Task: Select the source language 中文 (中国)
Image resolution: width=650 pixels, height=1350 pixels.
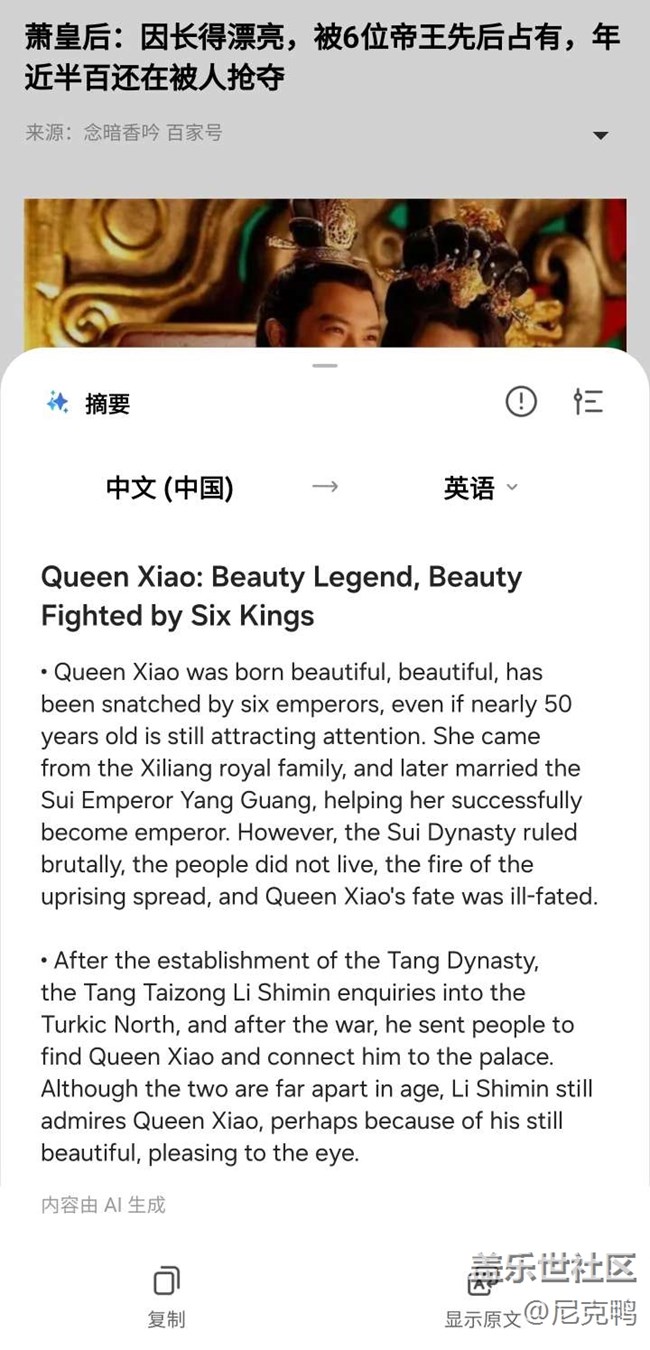Action: coord(170,488)
